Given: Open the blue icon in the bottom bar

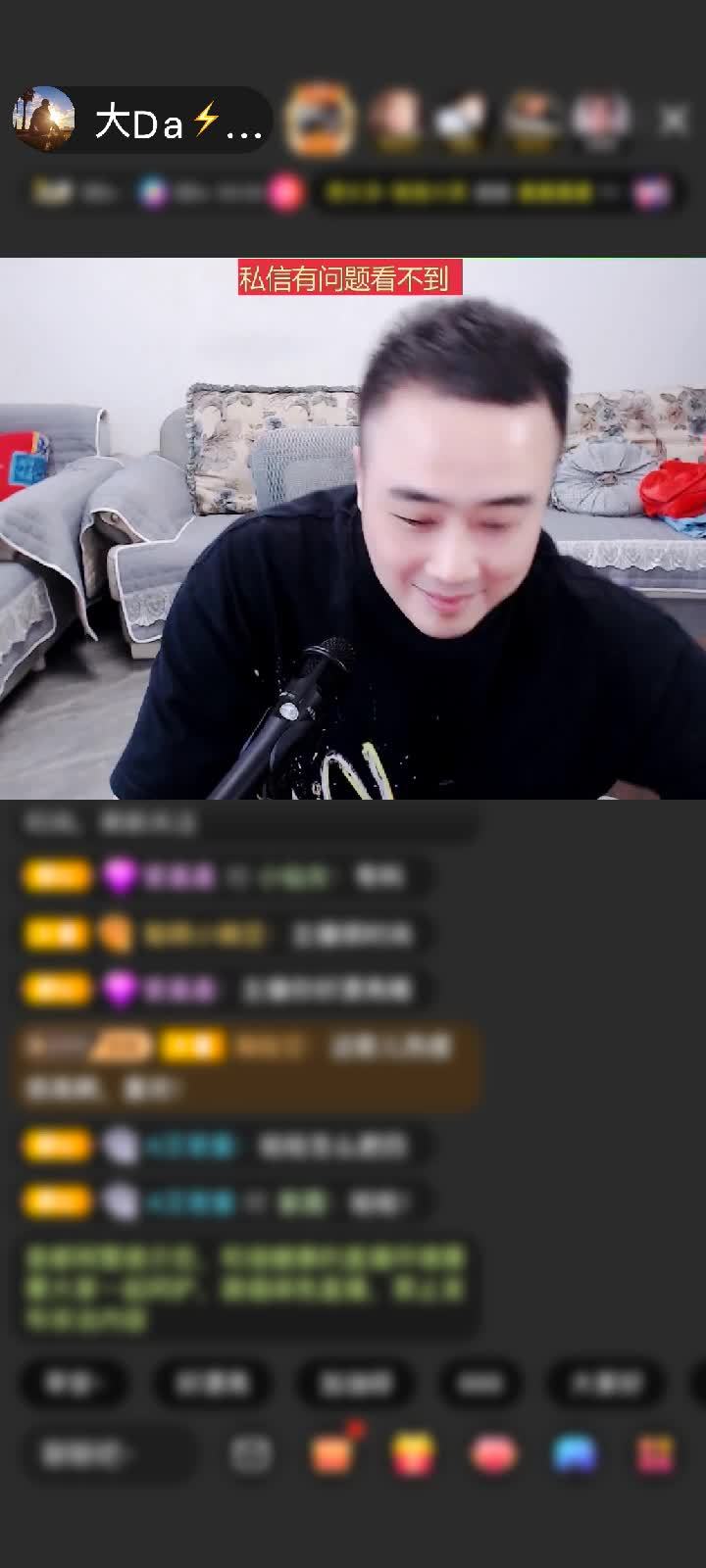Looking at the screenshot, I should [575, 1455].
